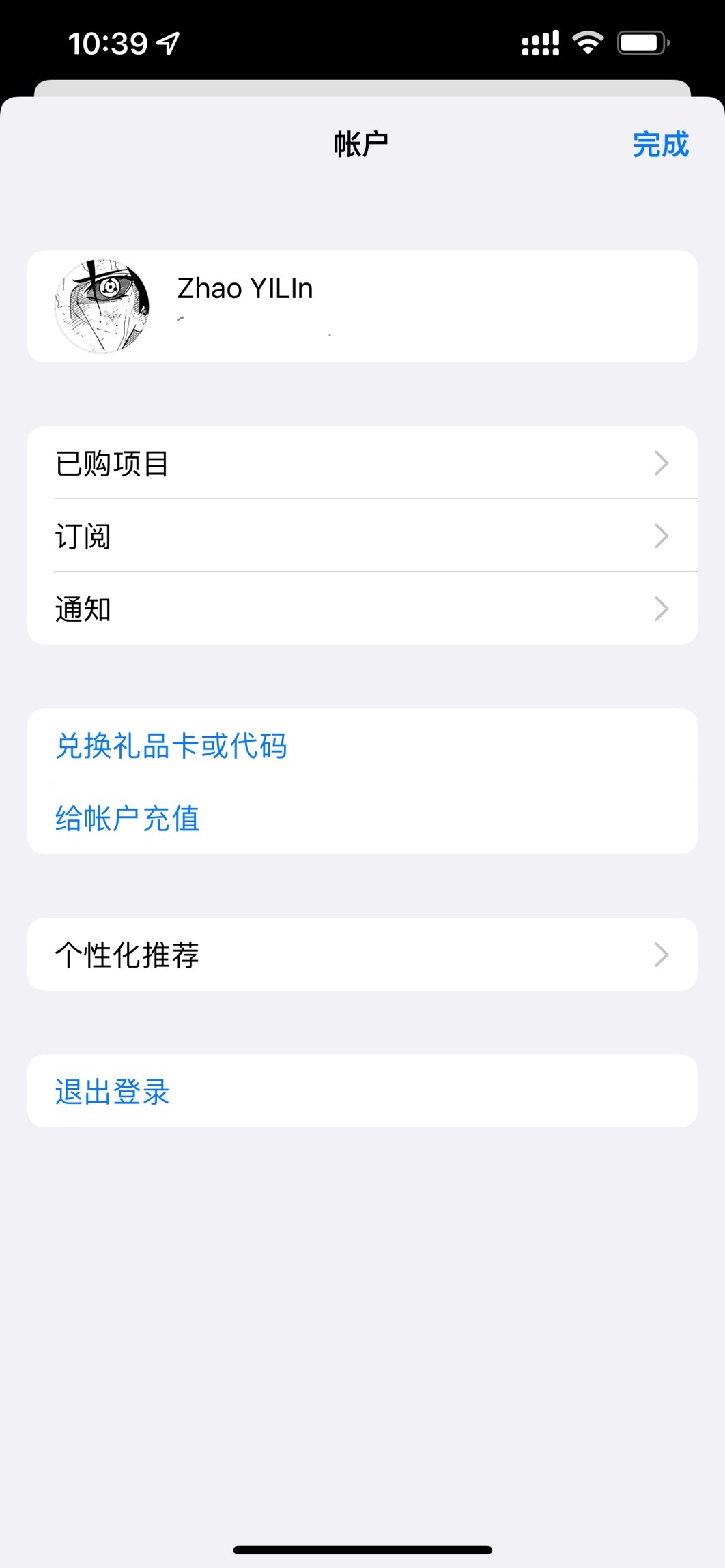The image size is (725, 1568).
Task: Select 兑换礼品卡或代码
Action: coord(172,745)
